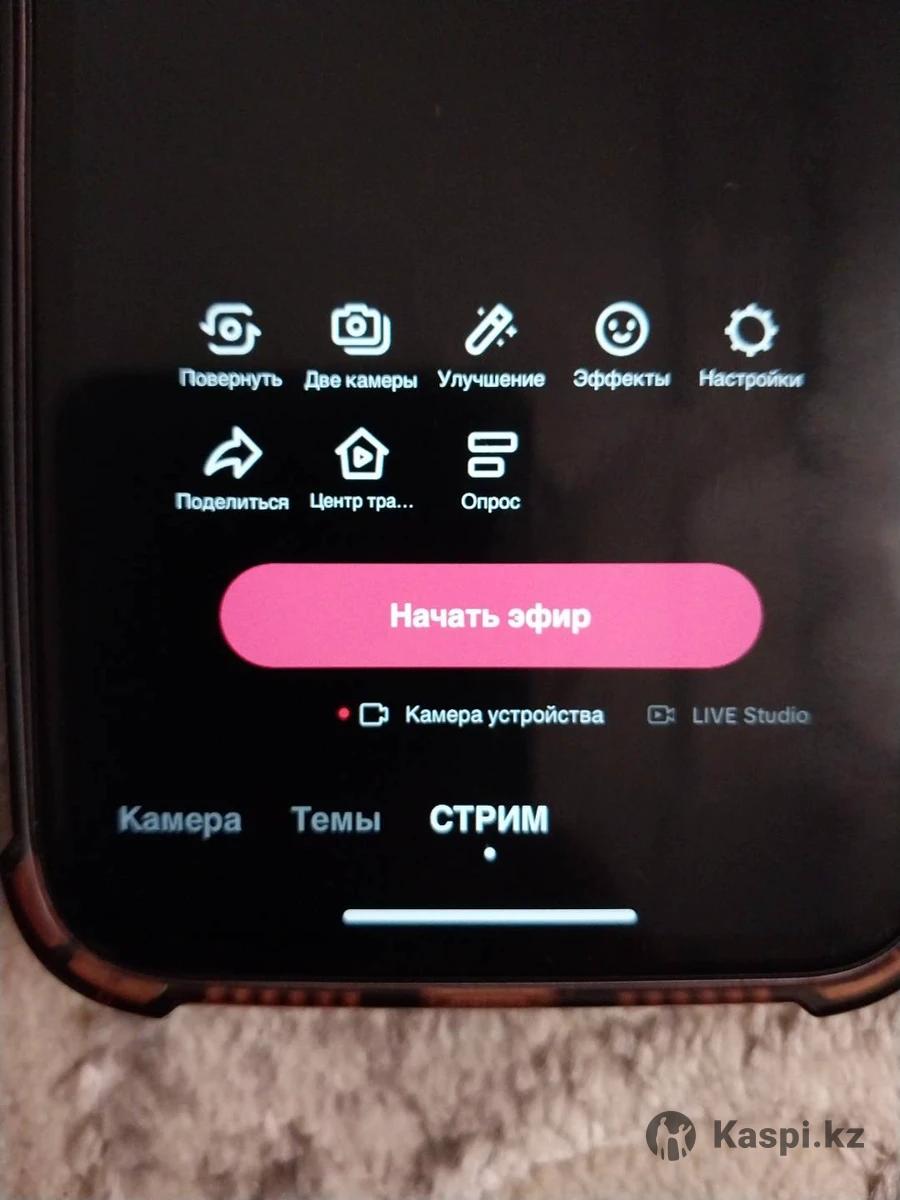Image resolution: width=900 pixels, height=1200 pixels.
Task: Switch to the Камера tab
Action: [179, 821]
